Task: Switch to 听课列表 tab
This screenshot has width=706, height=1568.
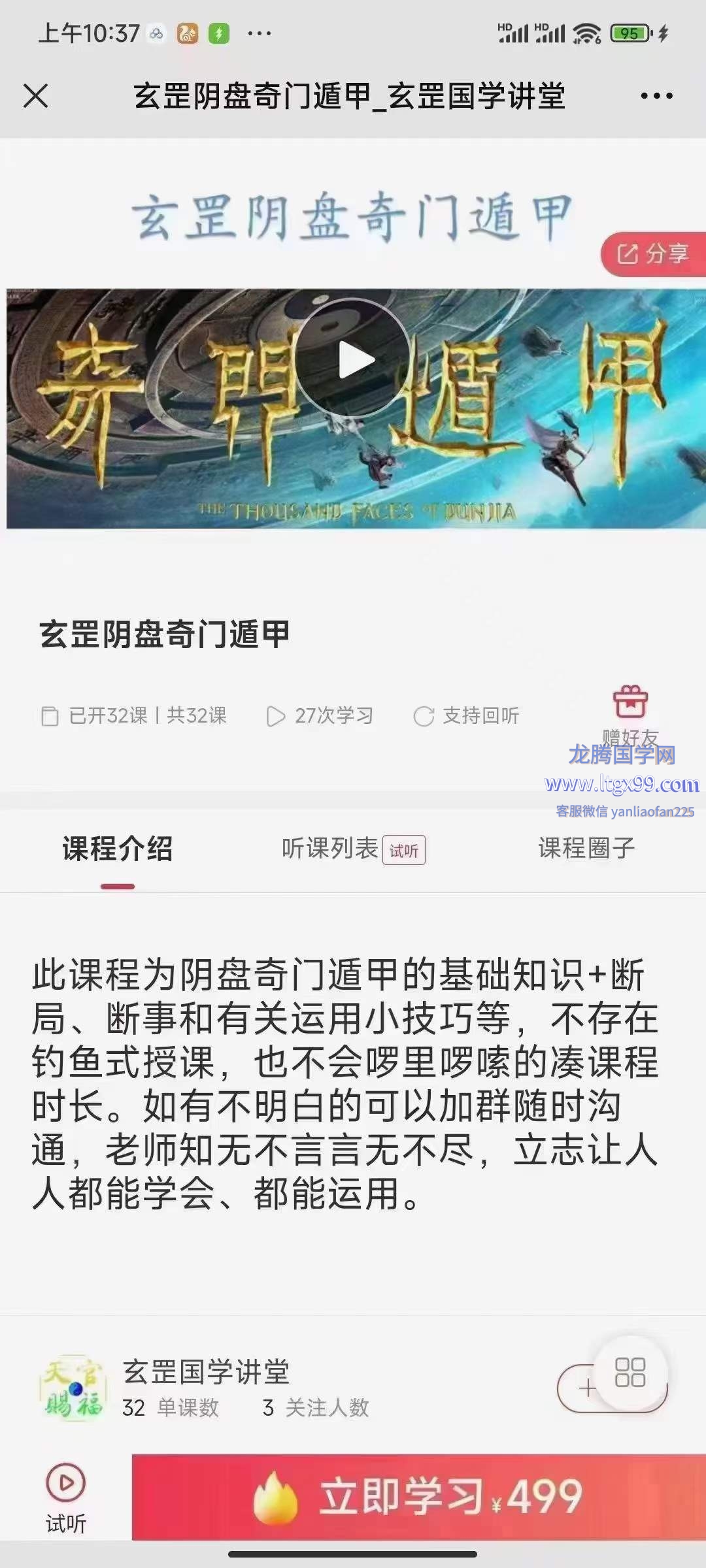Action: pos(330,849)
